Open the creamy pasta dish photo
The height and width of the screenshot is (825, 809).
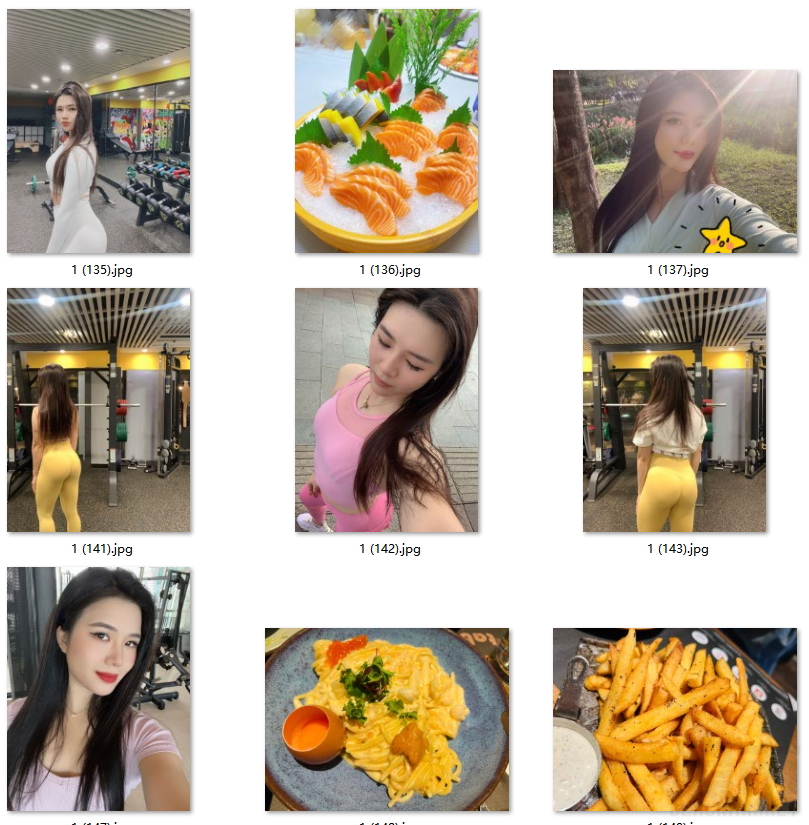[387, 718]
